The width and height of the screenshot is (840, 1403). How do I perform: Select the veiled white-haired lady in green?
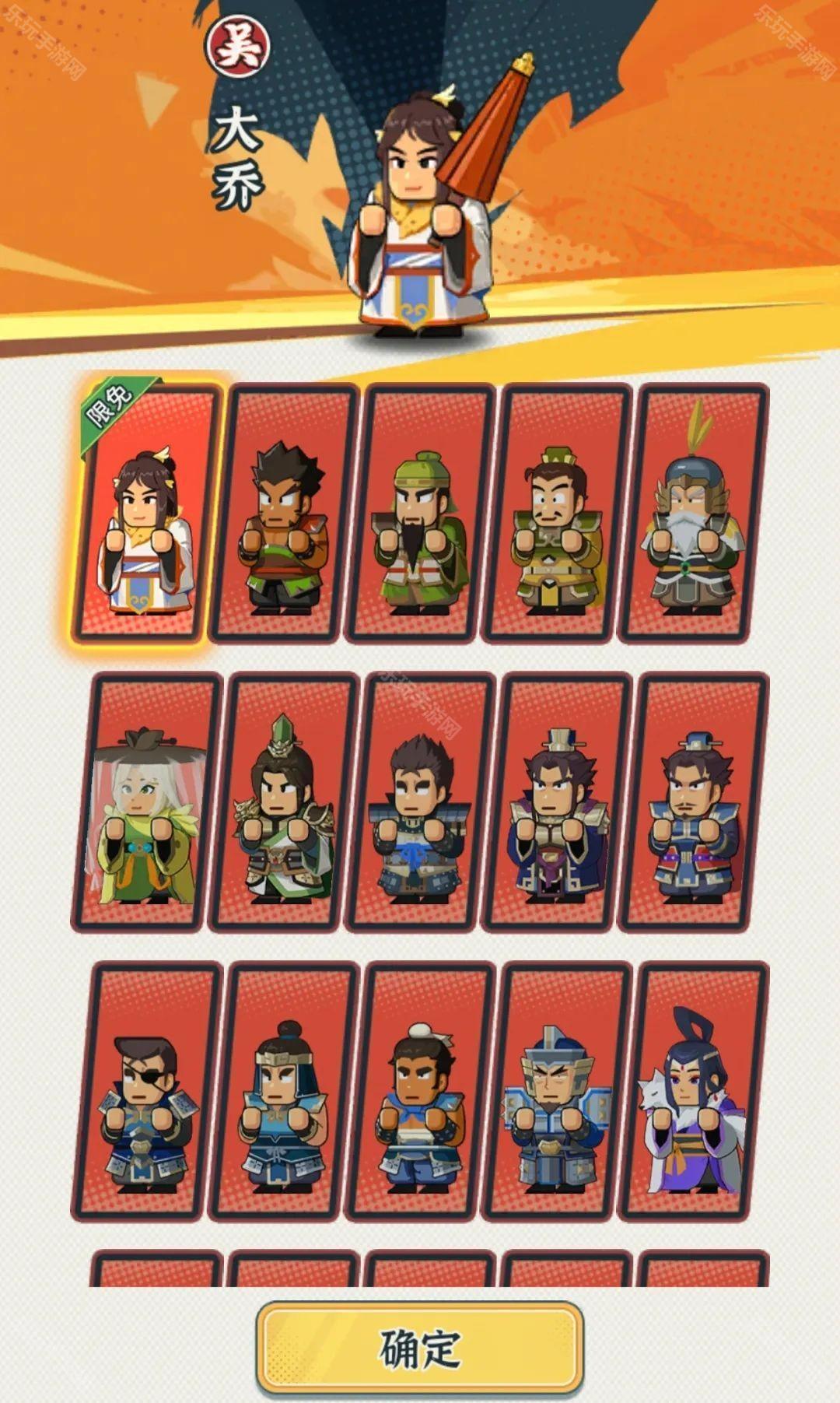(x=146, y=803)
